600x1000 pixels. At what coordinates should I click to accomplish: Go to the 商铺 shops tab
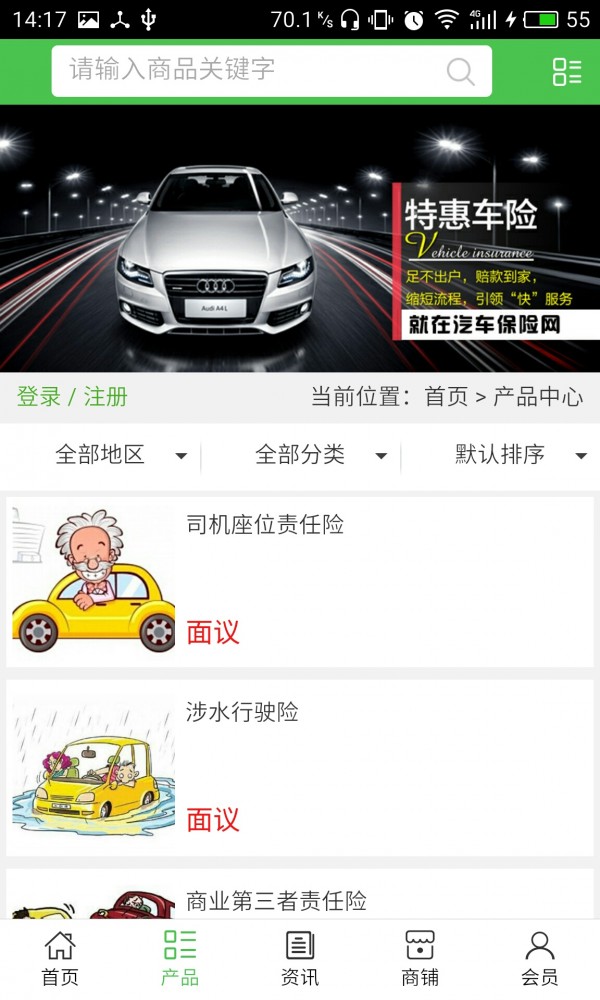tap(420, 958)
